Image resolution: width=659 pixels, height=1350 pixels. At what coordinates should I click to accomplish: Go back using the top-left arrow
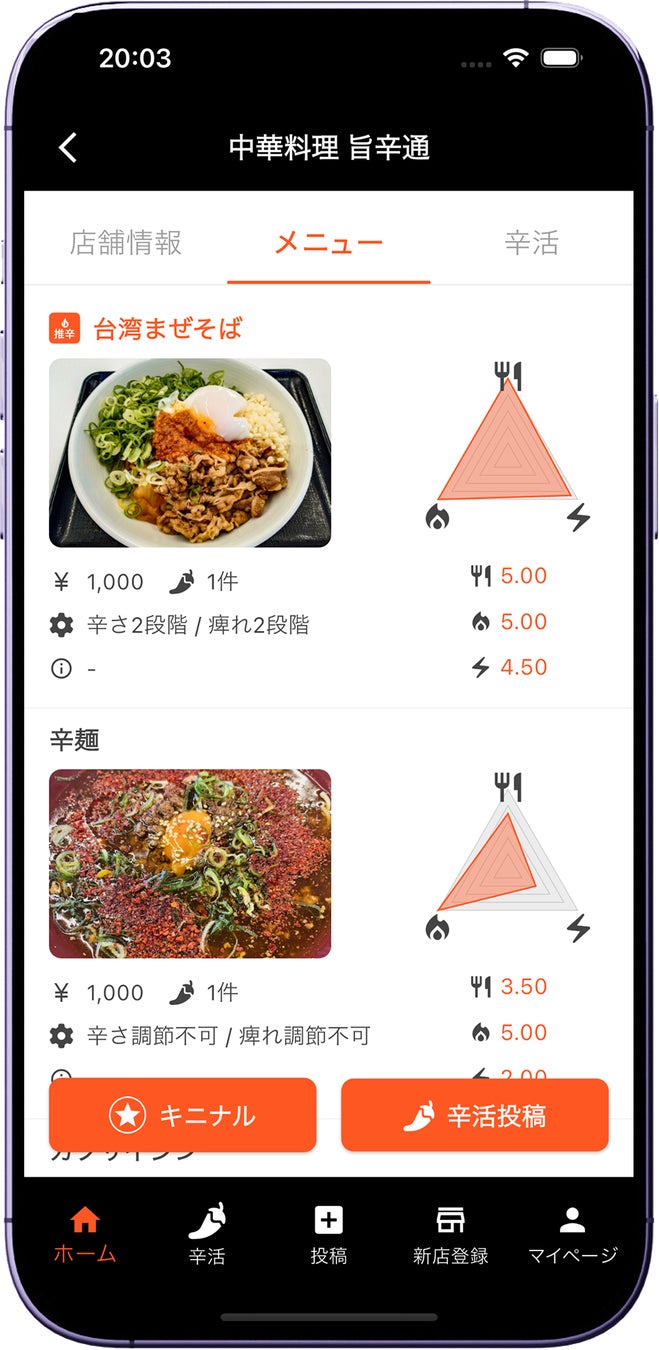pyautogui.click(x=68, y=148)
